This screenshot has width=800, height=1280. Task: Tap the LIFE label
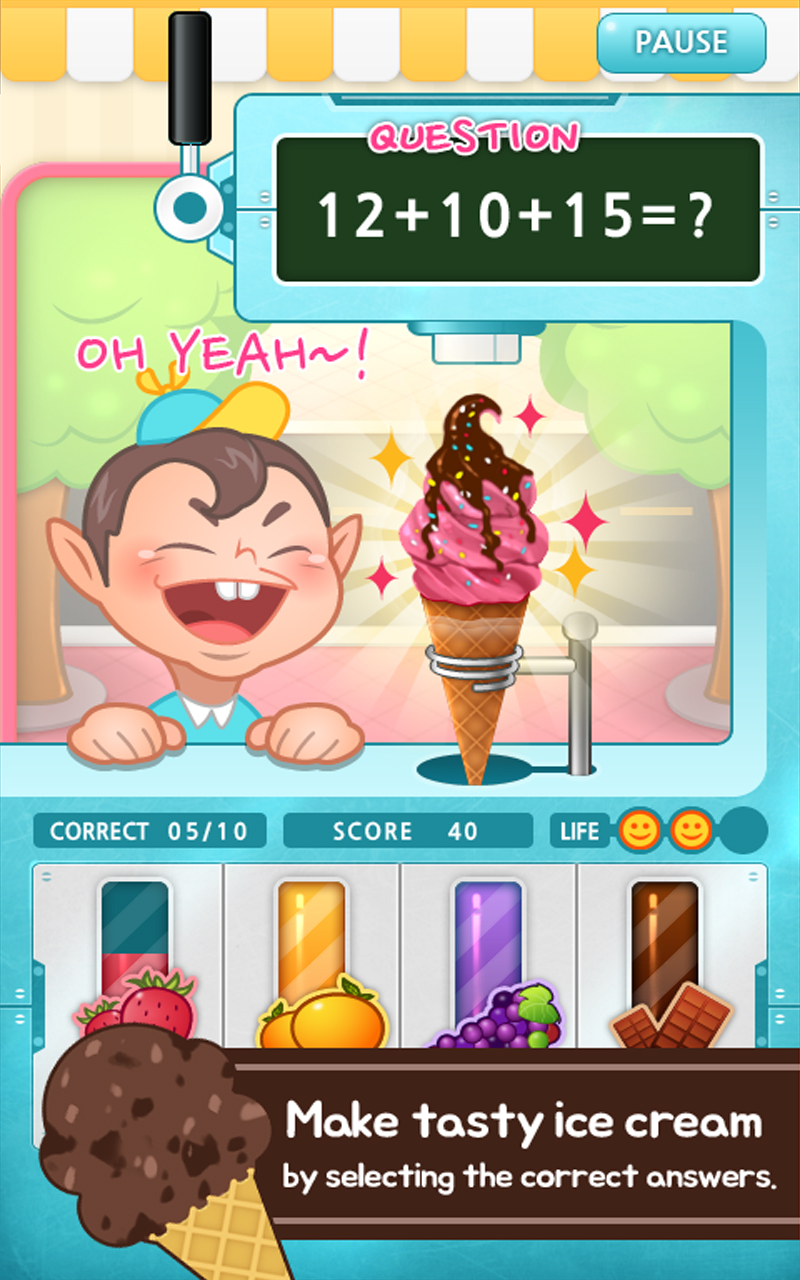point(580,831)
